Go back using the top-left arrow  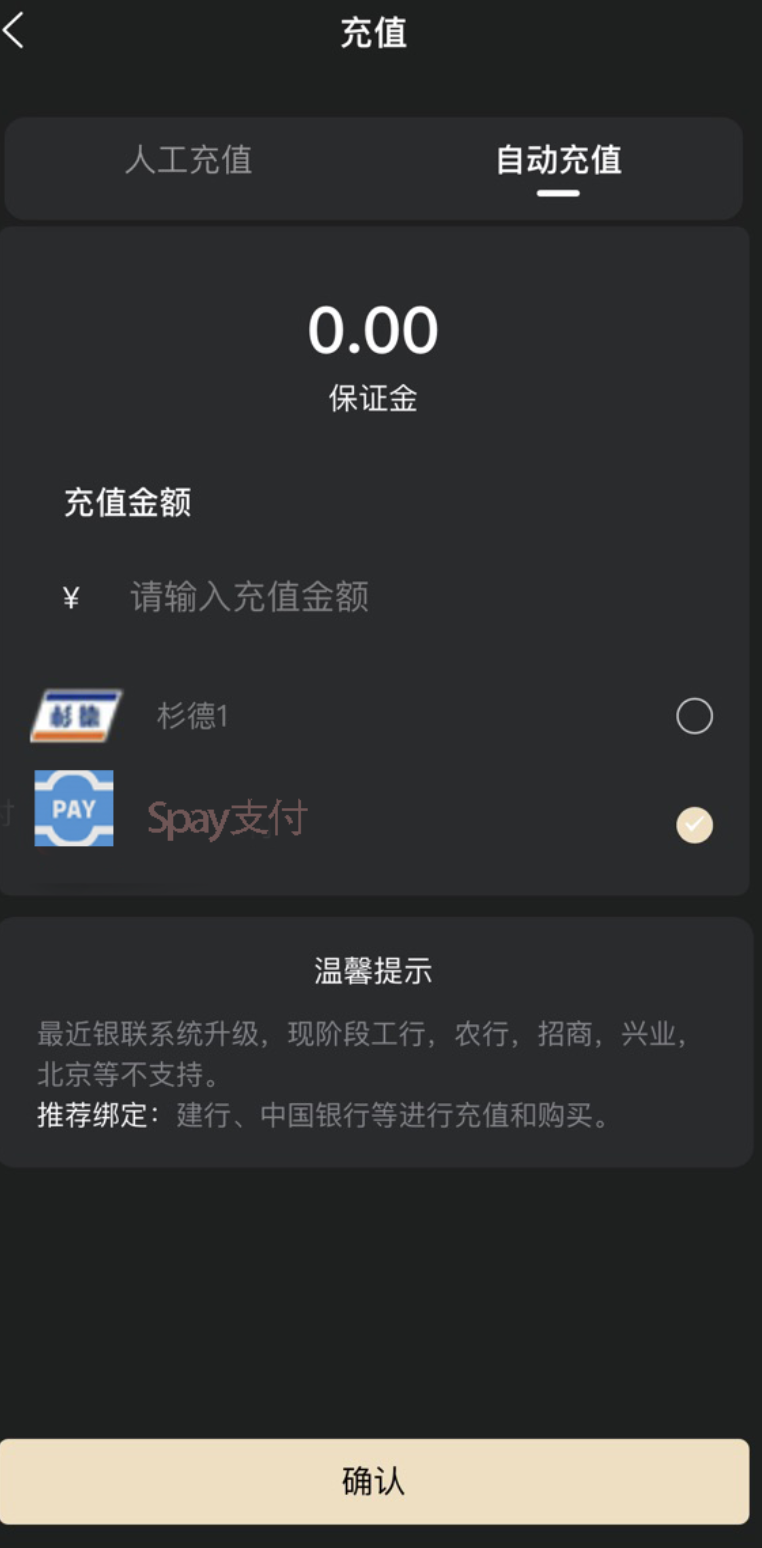point(14,31)
